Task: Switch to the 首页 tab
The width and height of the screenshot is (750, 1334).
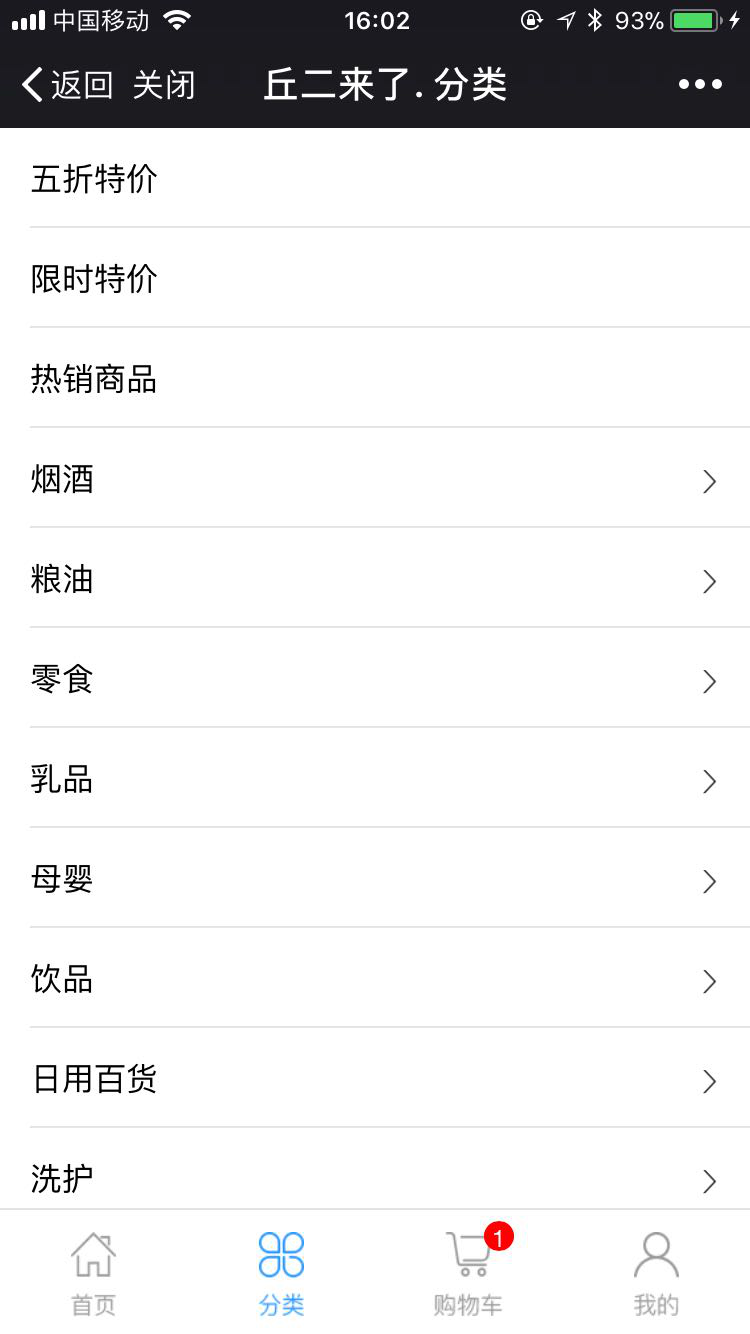Action: point(94,1272)
